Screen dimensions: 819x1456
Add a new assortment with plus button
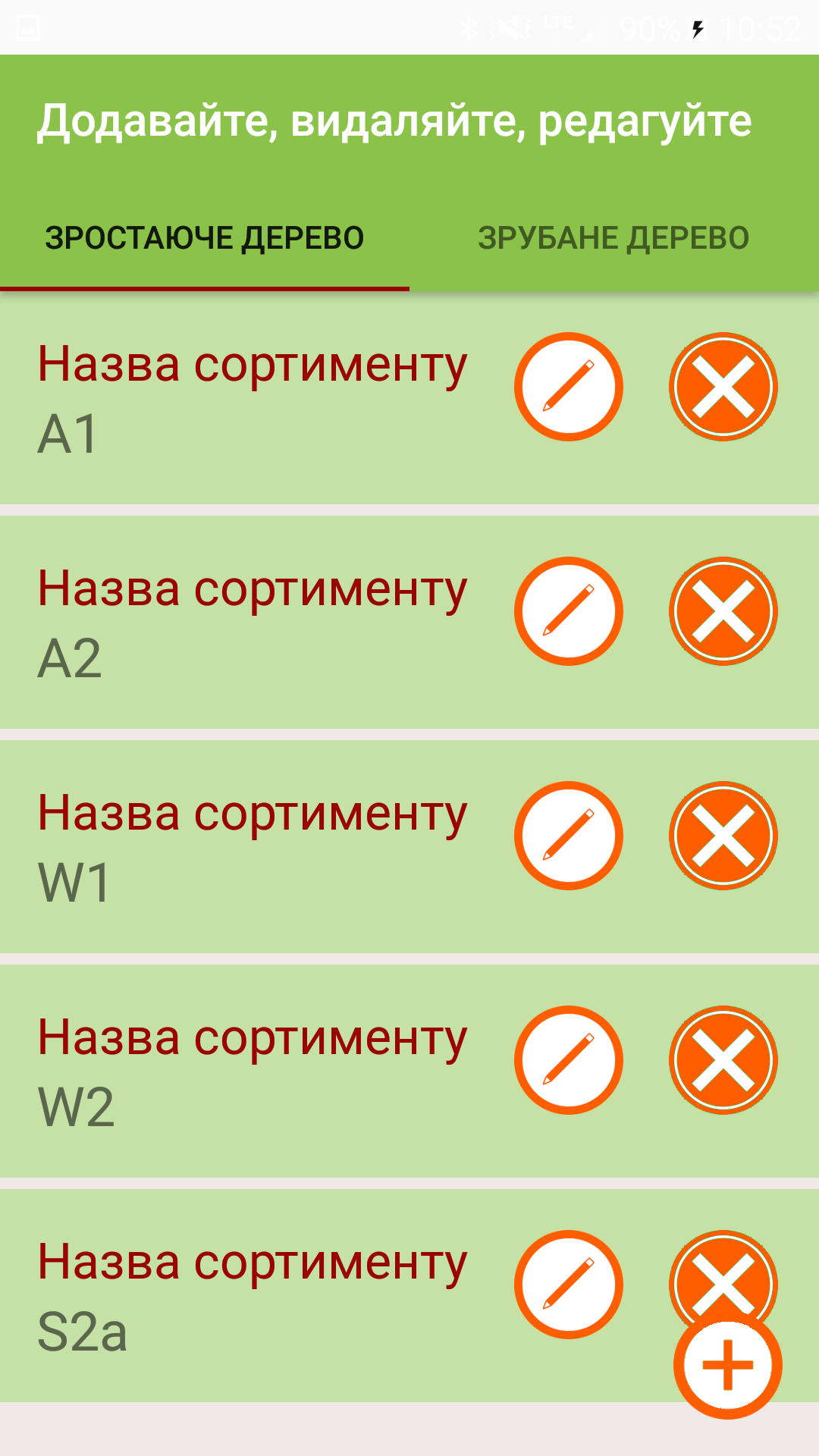[x=728, y=1365]
